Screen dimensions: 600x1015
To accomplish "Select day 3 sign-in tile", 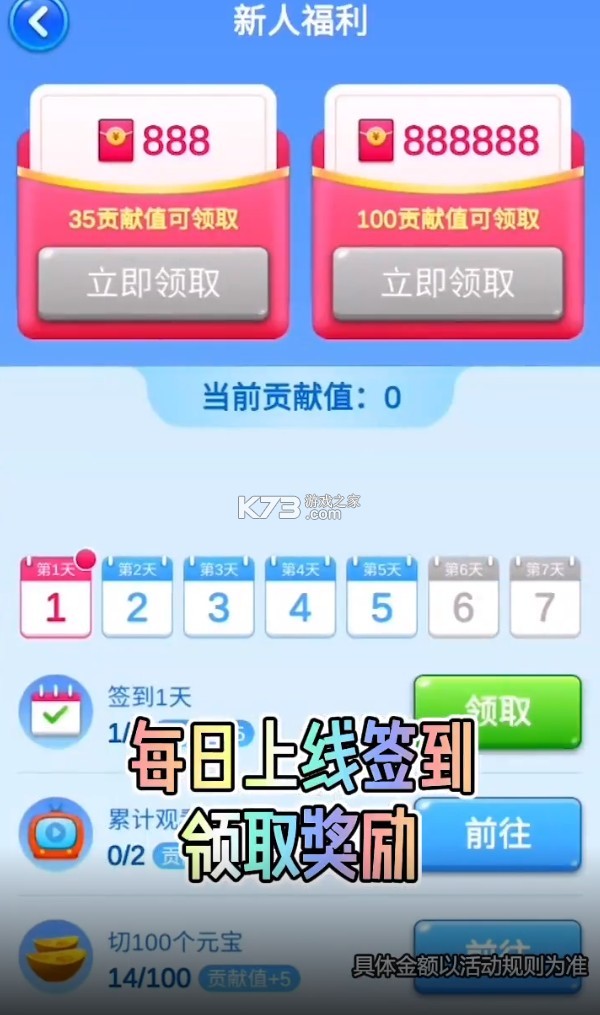I will coord(218,597).
